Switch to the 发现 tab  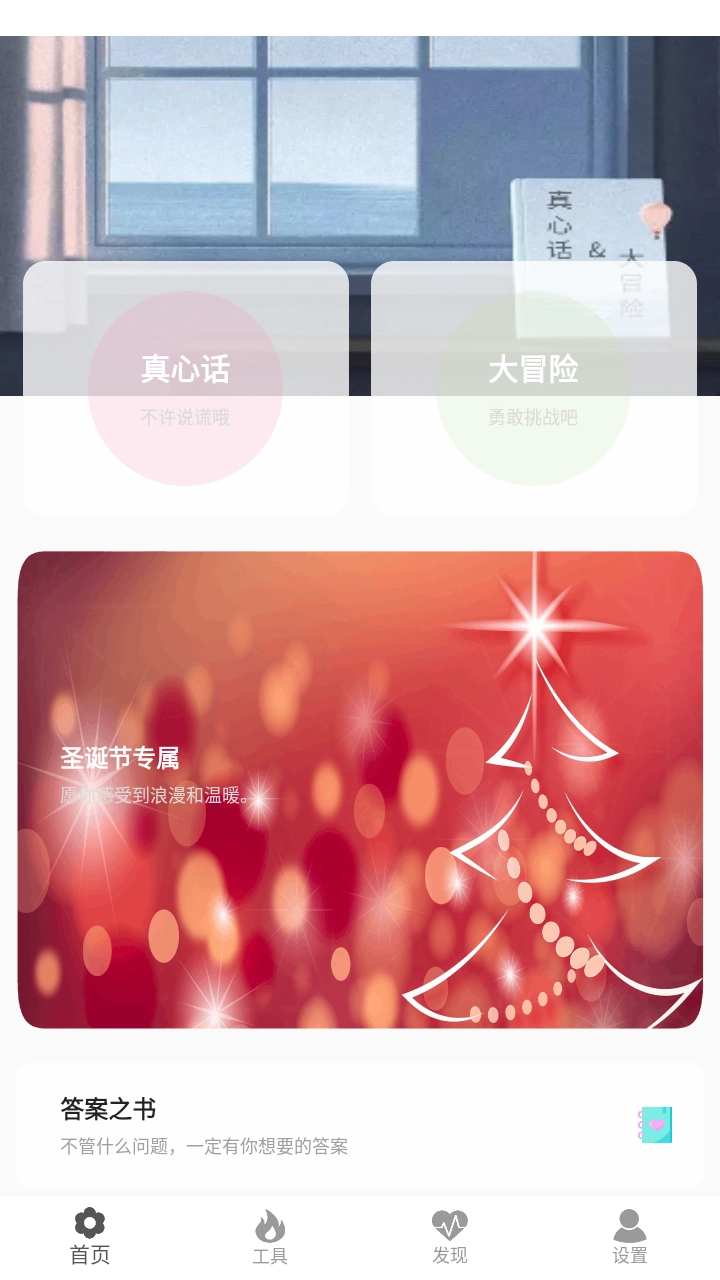[x=451, y=1255]
